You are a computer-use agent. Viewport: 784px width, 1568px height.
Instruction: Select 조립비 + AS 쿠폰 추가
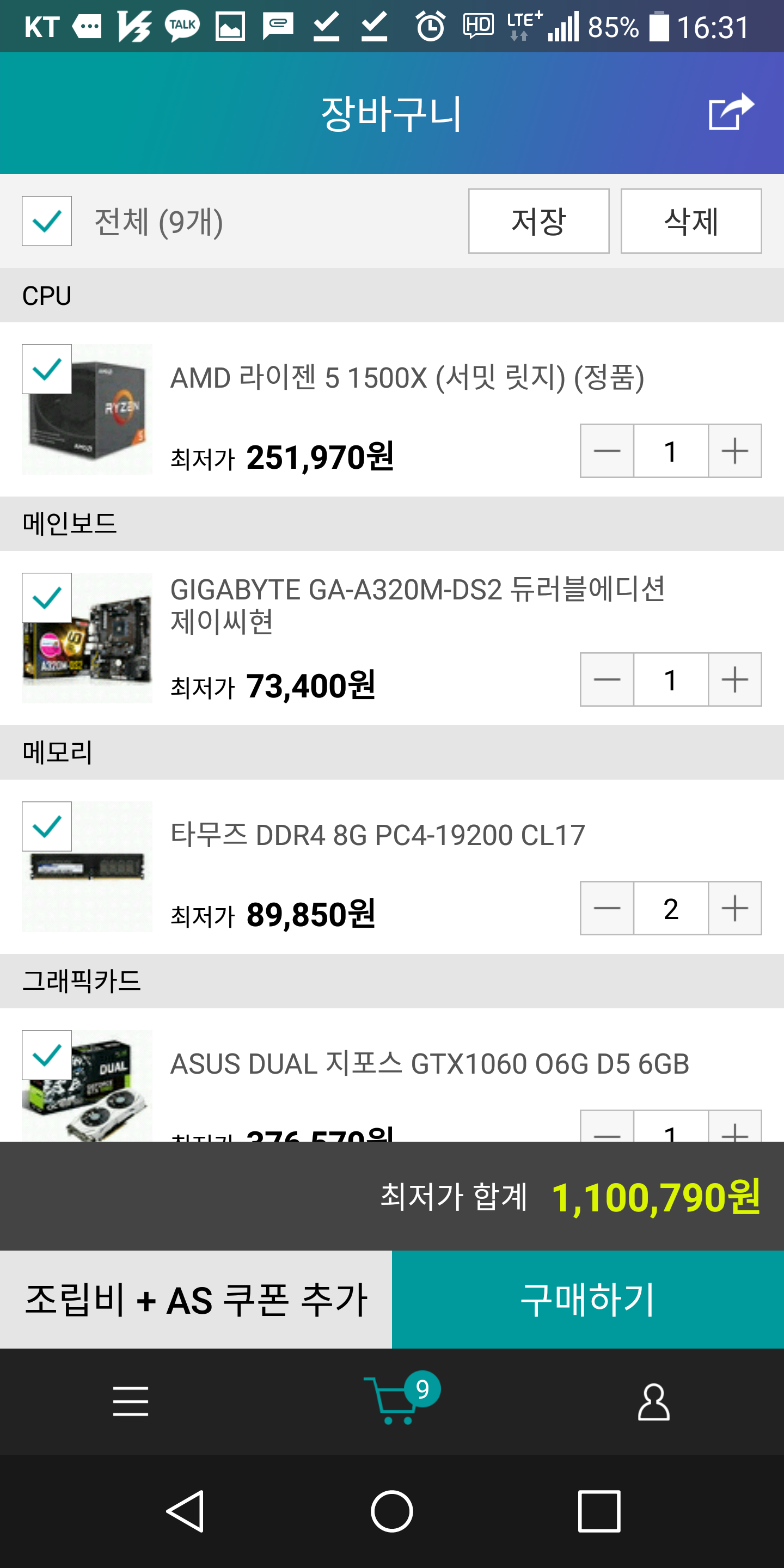pyautogui.click(x=196, y=1300)
